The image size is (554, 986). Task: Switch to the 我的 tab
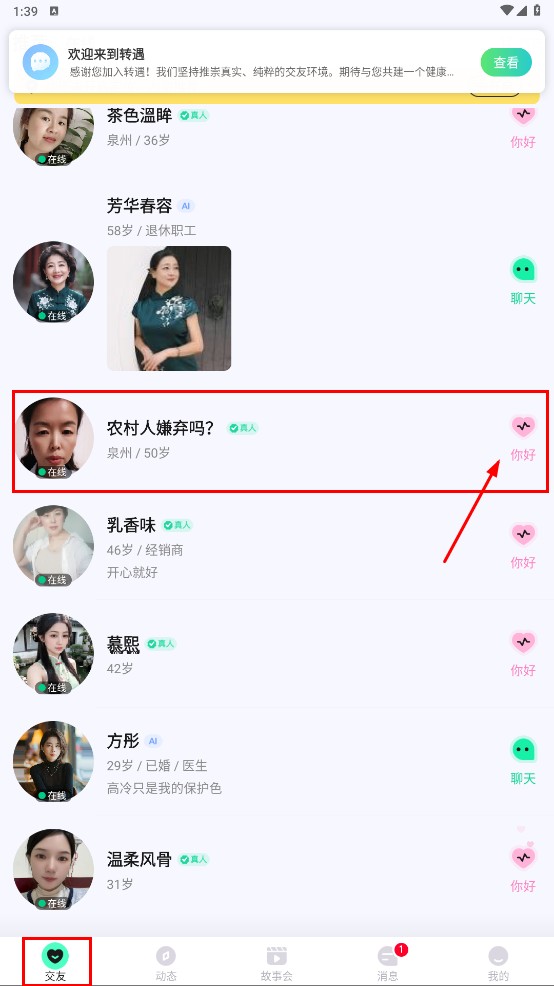coord(498,963)
